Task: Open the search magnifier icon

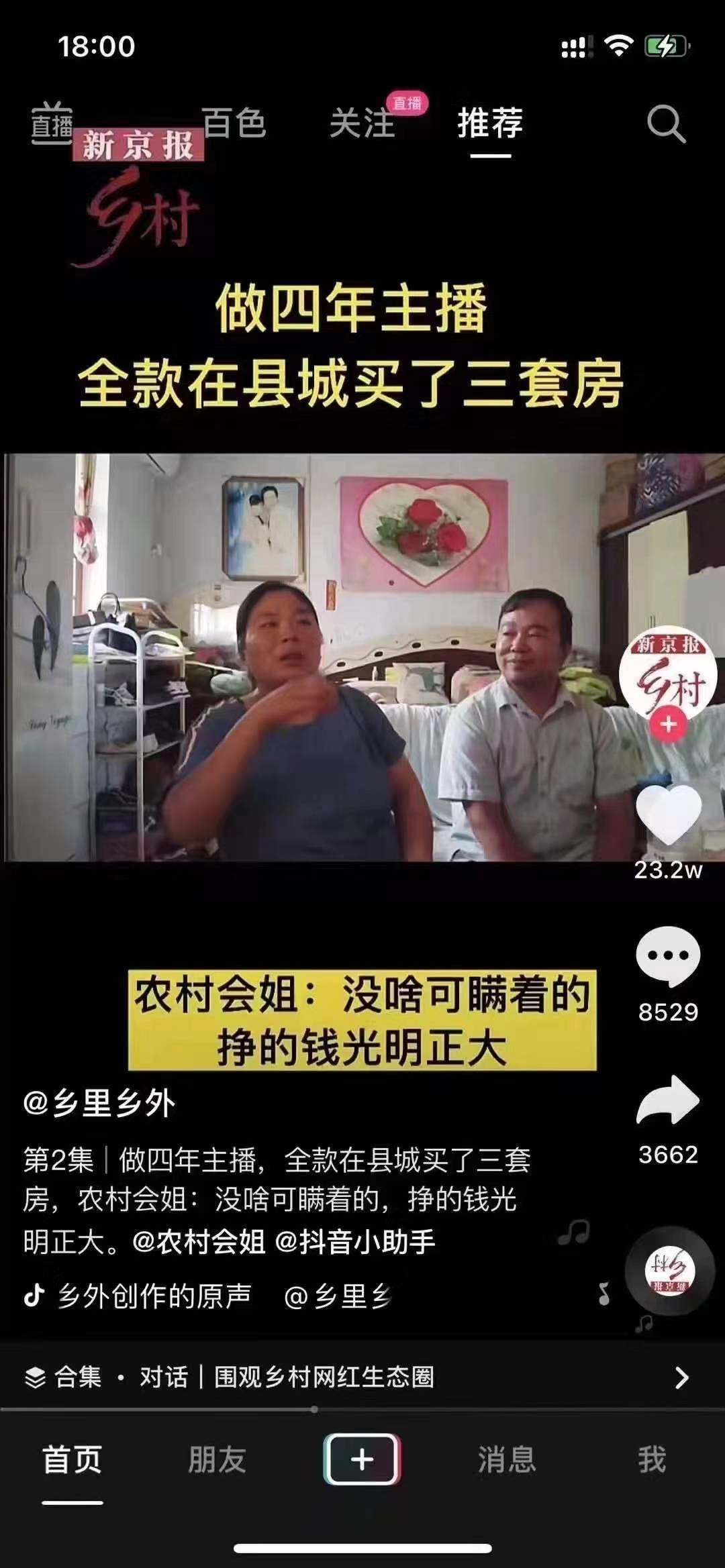Action: pos(666,124)
